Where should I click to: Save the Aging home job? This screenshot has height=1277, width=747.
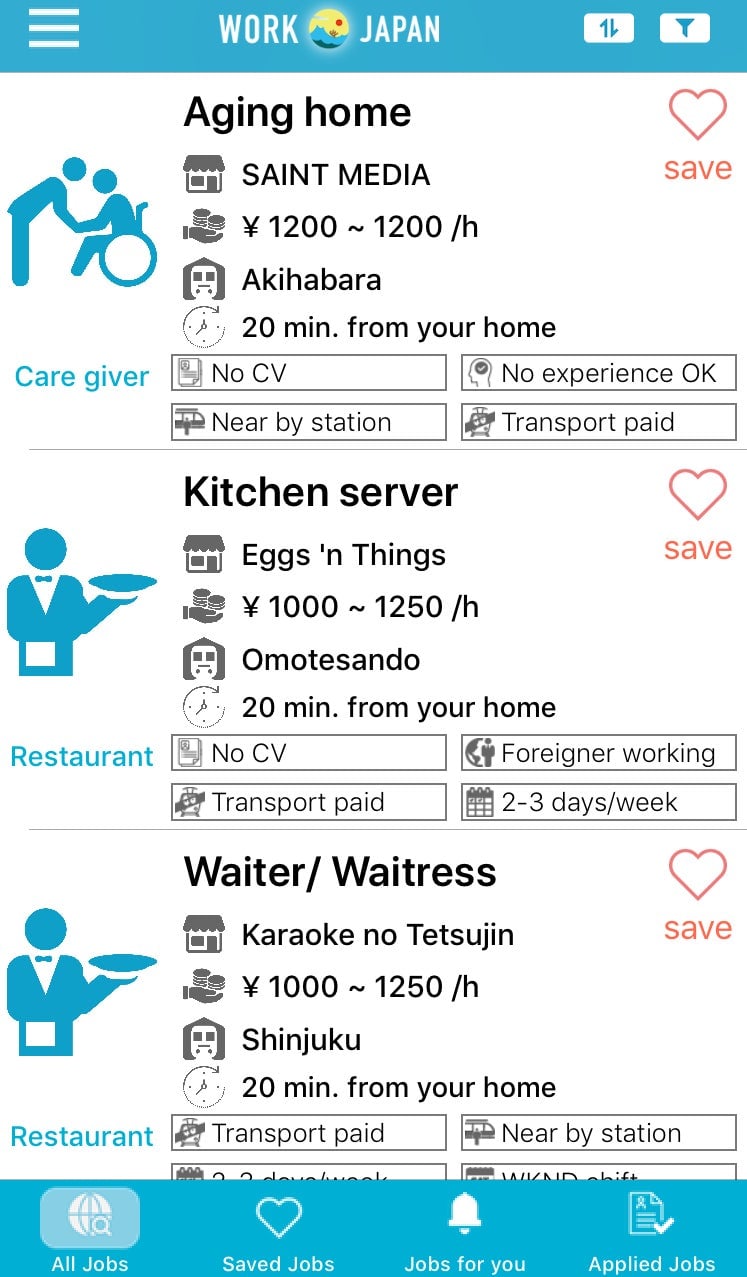[x=697, y=135]
